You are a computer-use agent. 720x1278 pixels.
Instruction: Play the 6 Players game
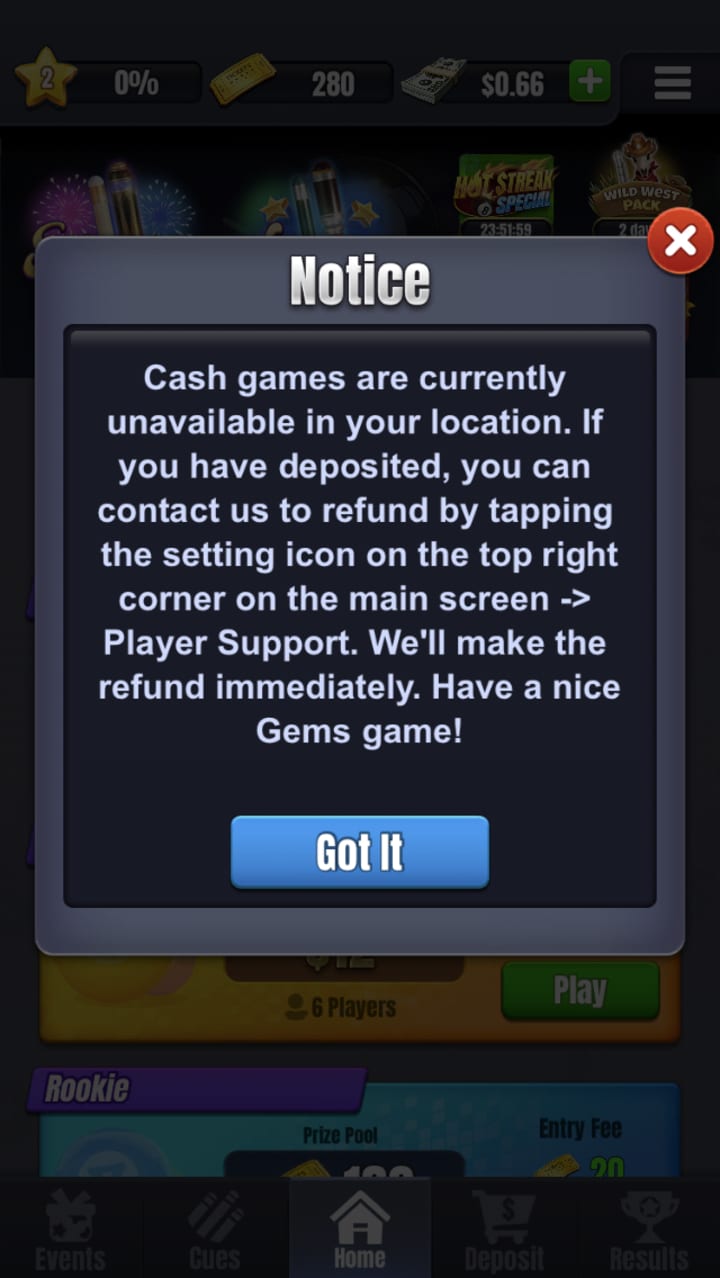pos(580,991)
